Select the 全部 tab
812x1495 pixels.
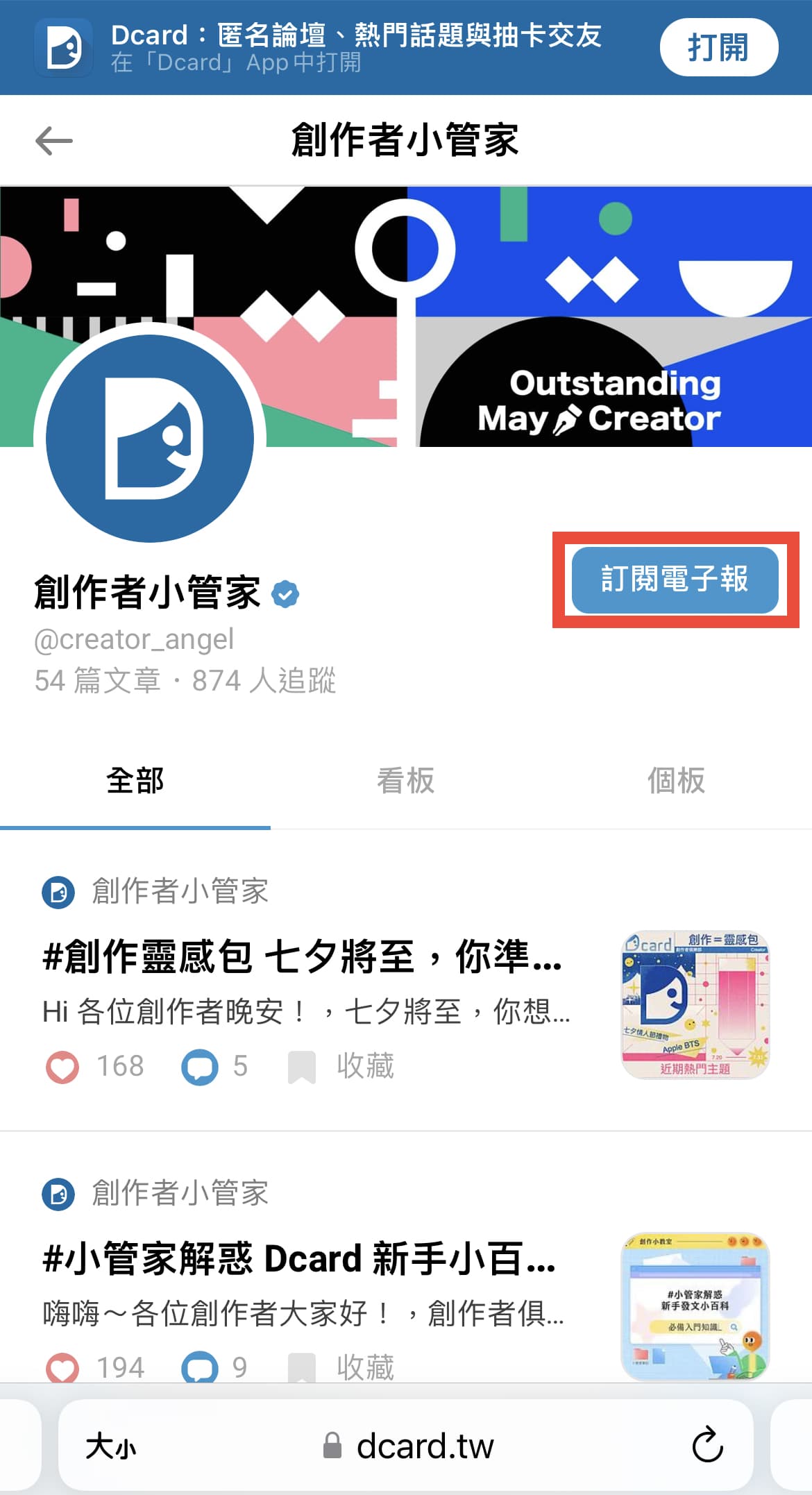pyautogui.click(x=135, y=781)
